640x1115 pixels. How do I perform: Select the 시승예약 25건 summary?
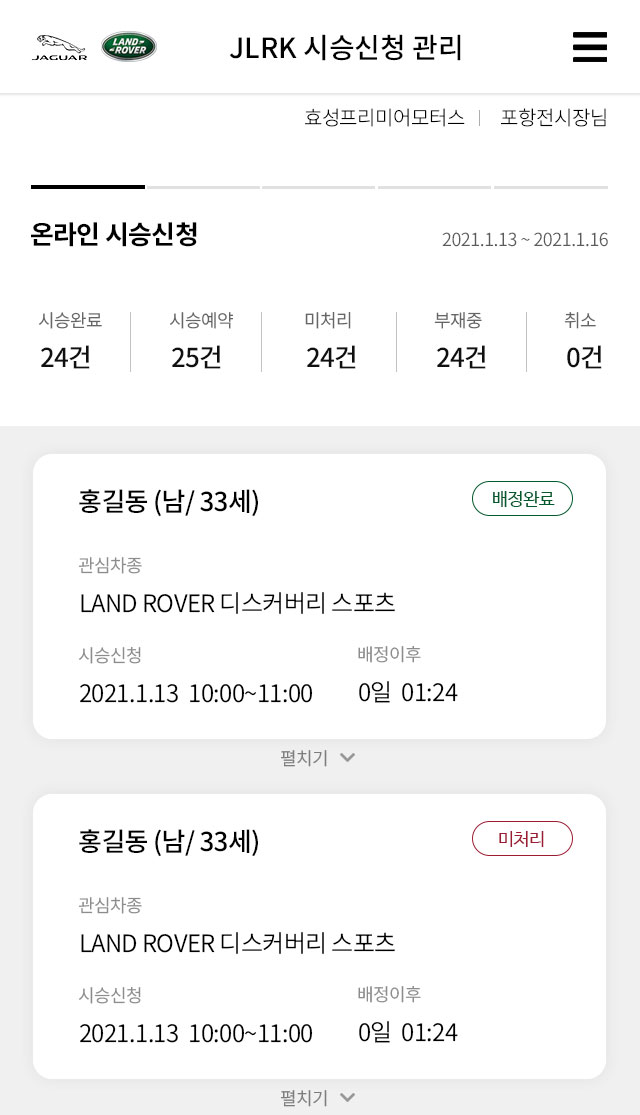(x=197, y=341)
